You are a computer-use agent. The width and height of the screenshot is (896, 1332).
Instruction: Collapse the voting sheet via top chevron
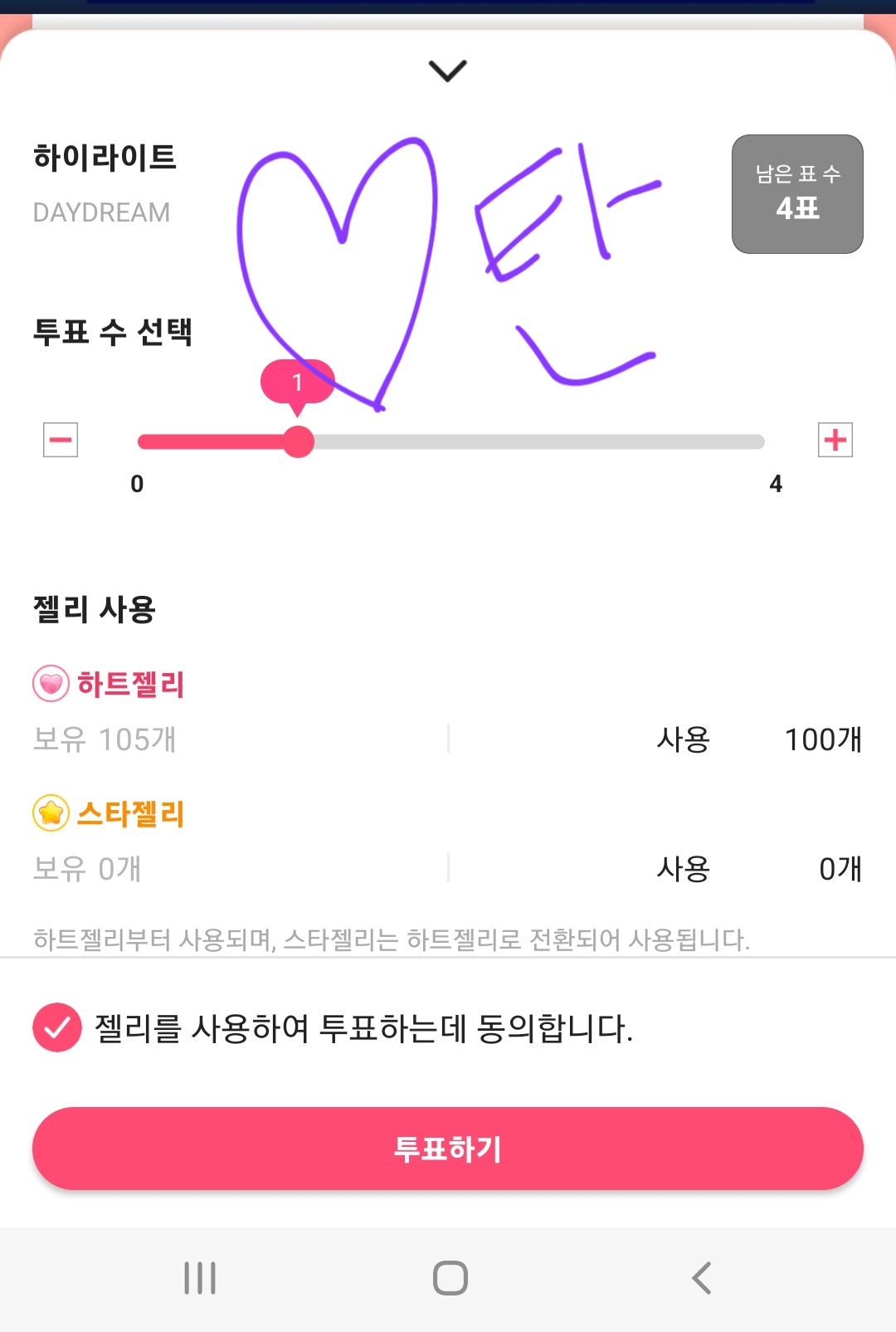448,71
